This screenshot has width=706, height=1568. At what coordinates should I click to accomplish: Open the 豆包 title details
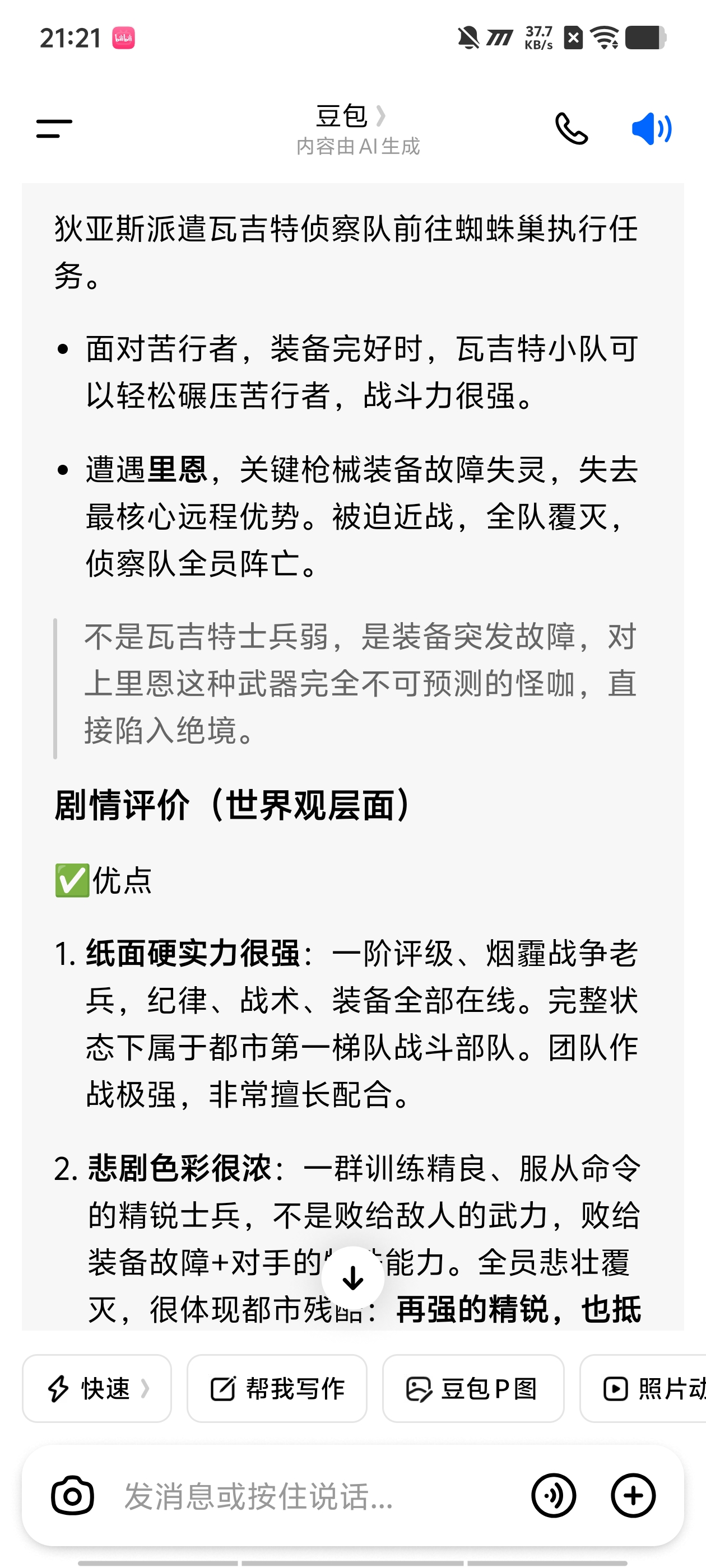pos(351,116)
